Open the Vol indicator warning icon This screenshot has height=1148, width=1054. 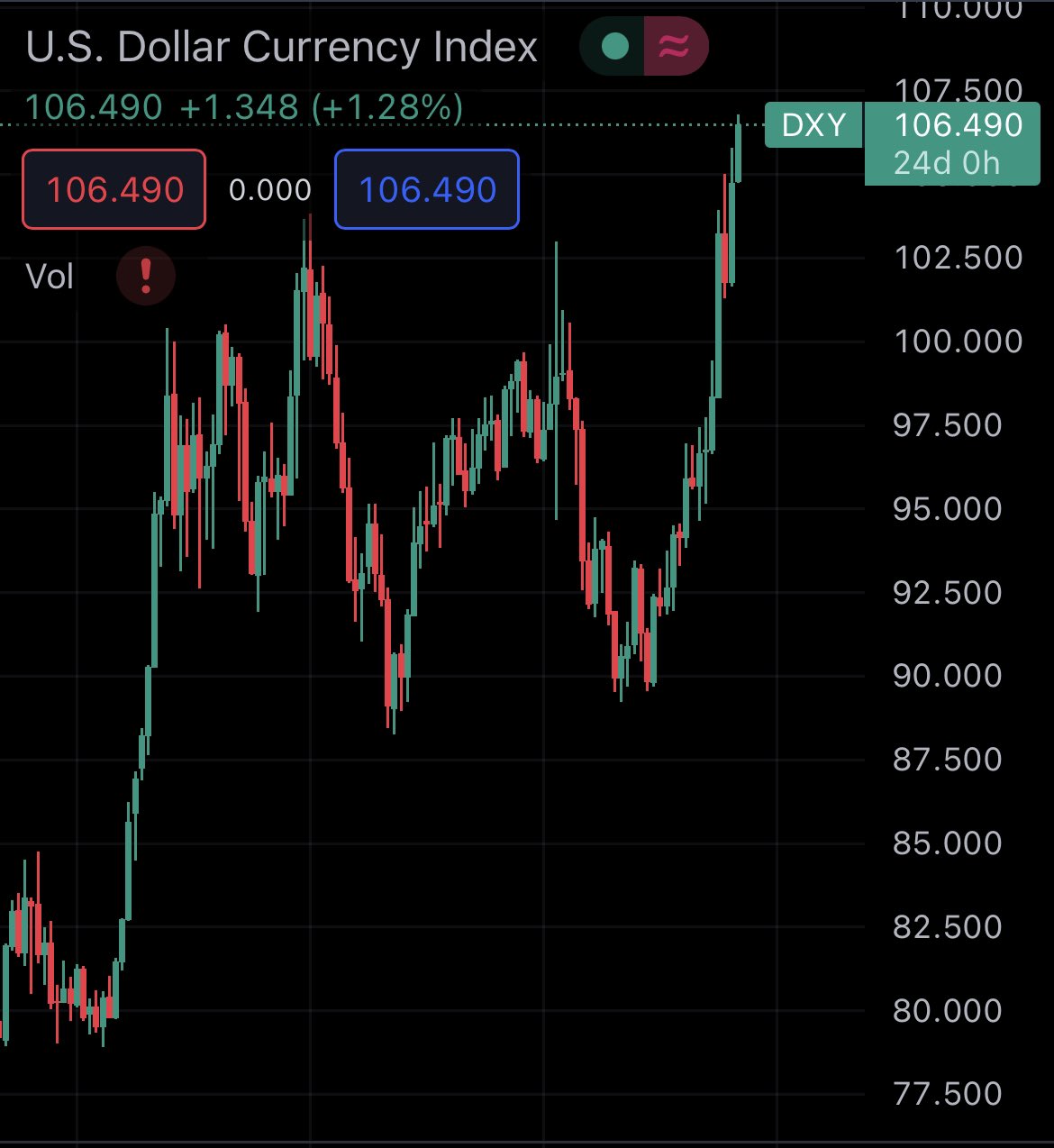coord(146,275)
